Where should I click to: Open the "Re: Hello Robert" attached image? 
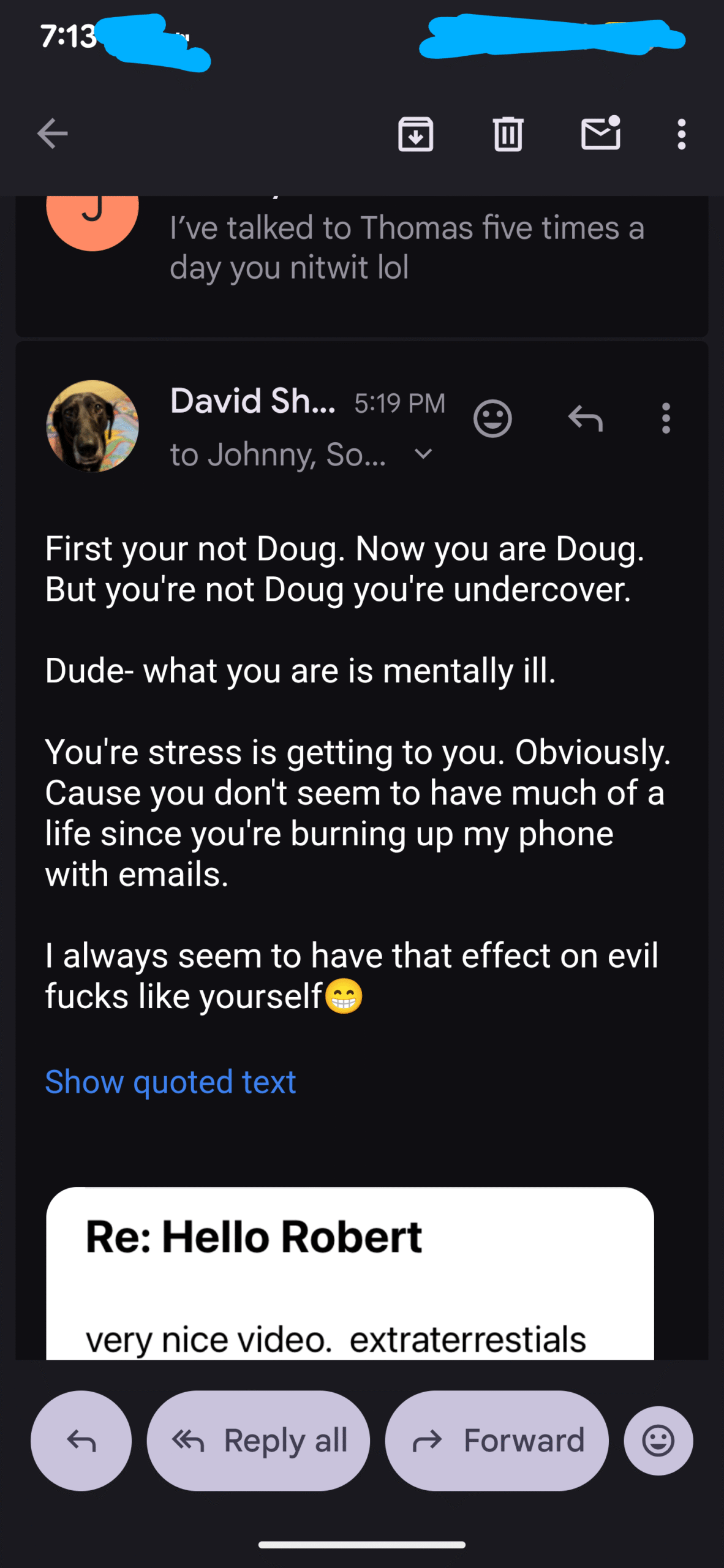pyautogui.click(x=350, y=1273)
